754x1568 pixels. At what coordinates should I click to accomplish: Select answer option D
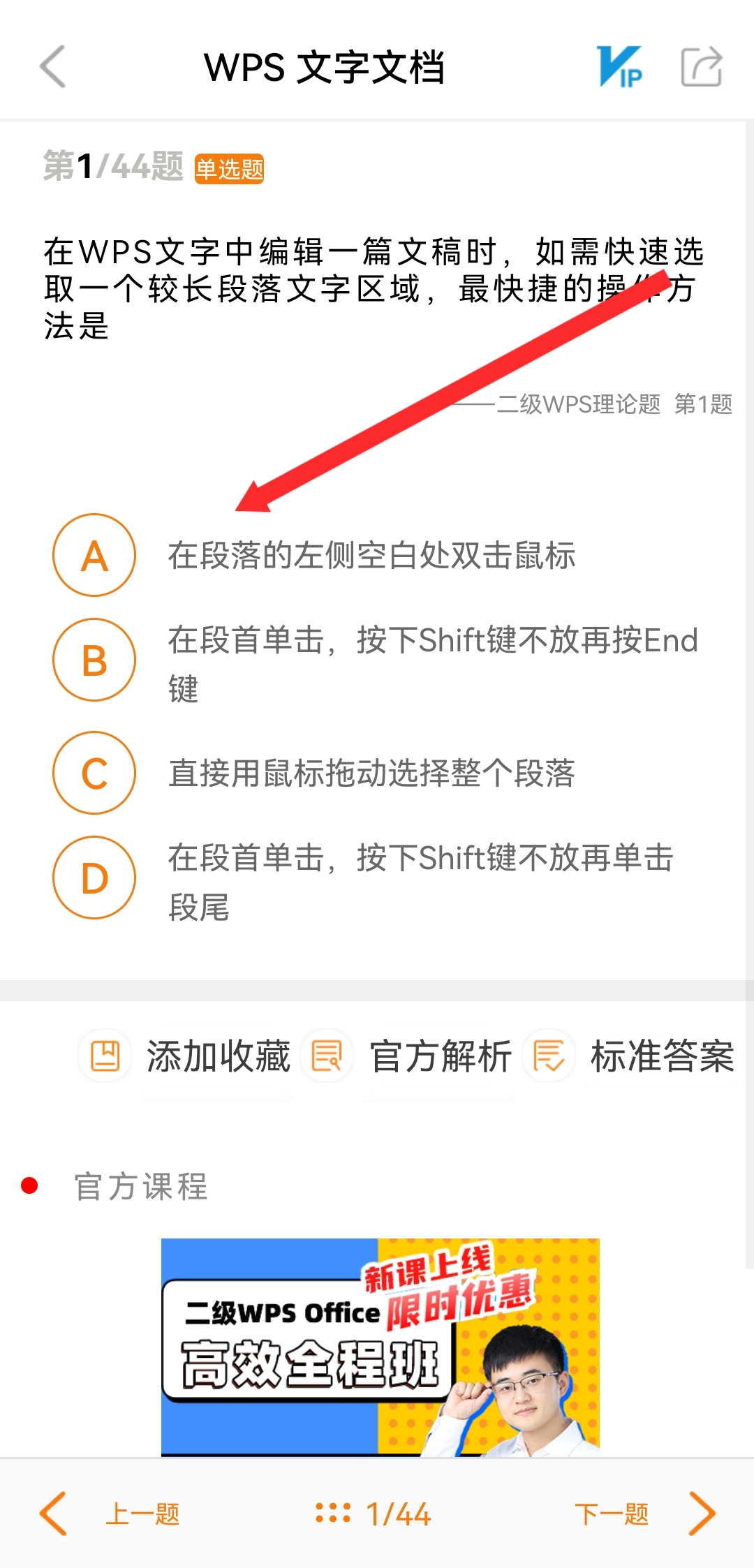(94, 878)
